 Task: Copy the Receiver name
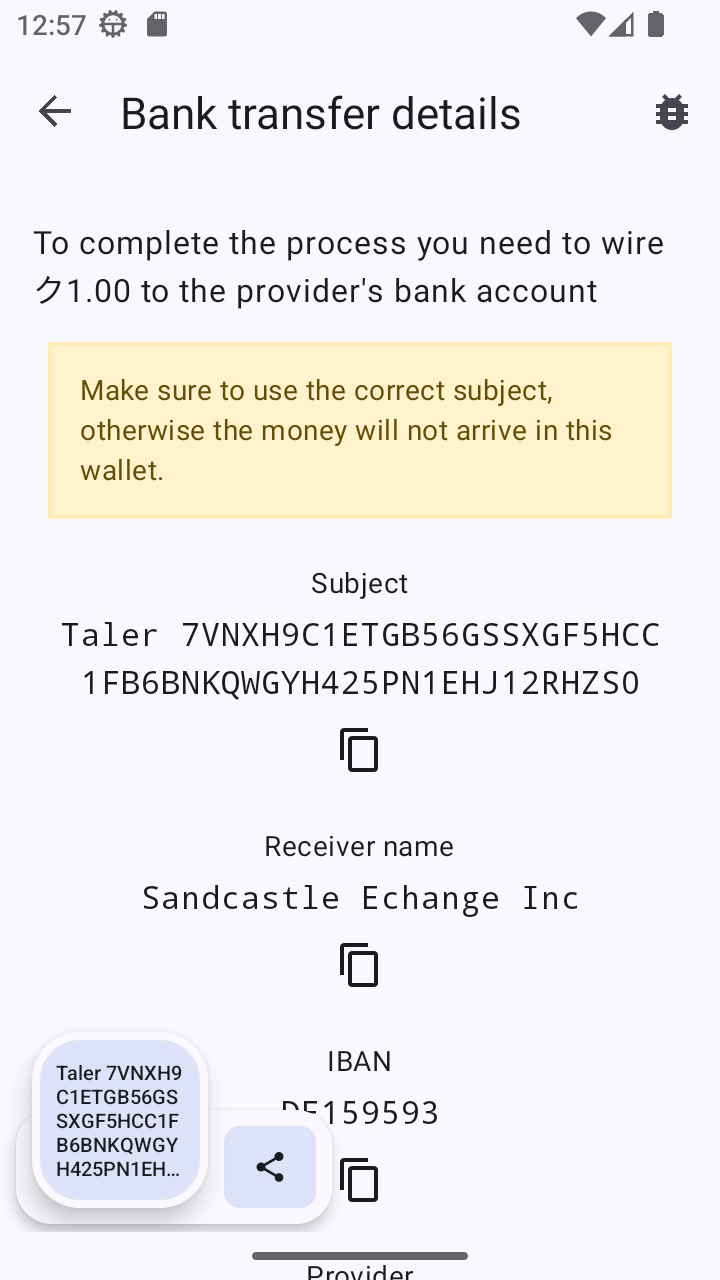click(x=359, y=965)
